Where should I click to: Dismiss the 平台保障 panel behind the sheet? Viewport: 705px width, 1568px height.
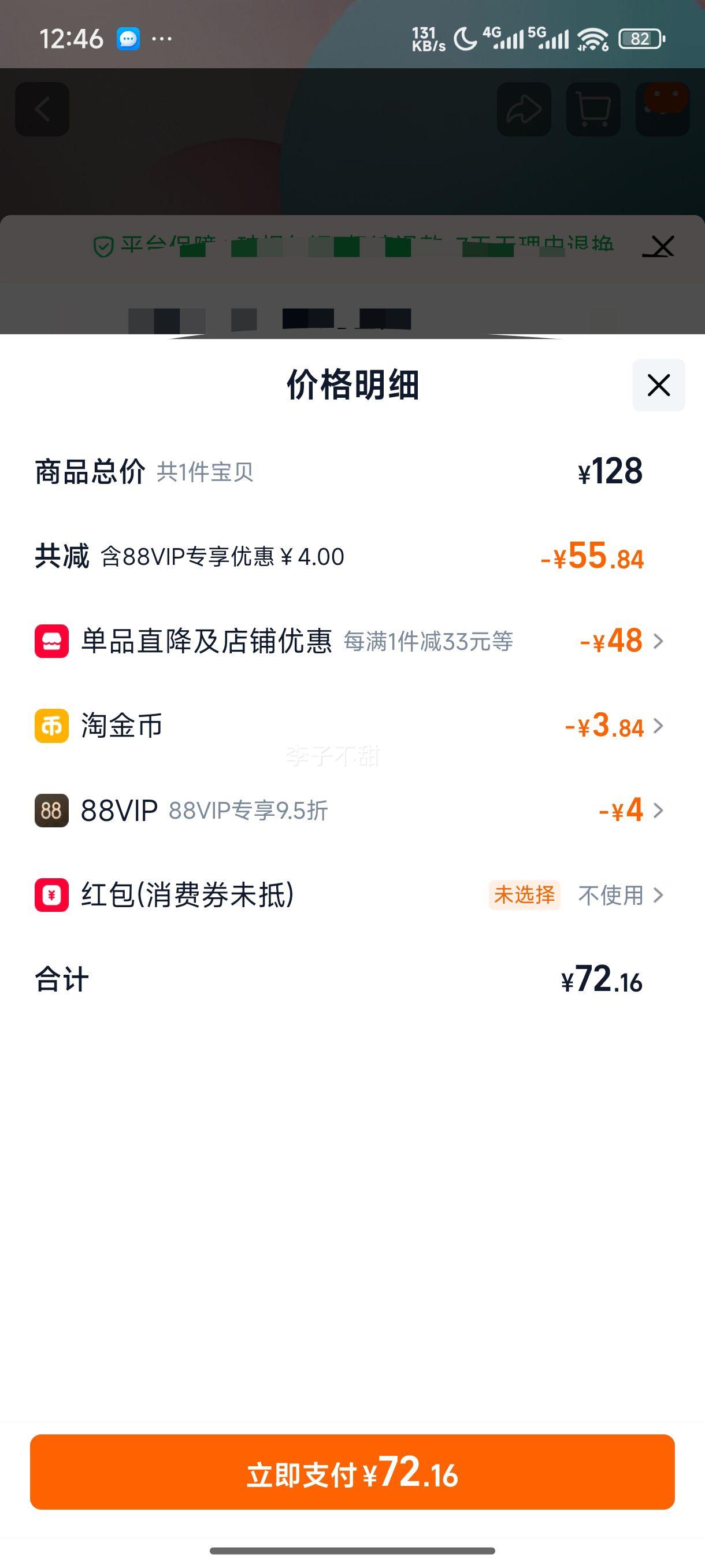(x=659, y=246)
